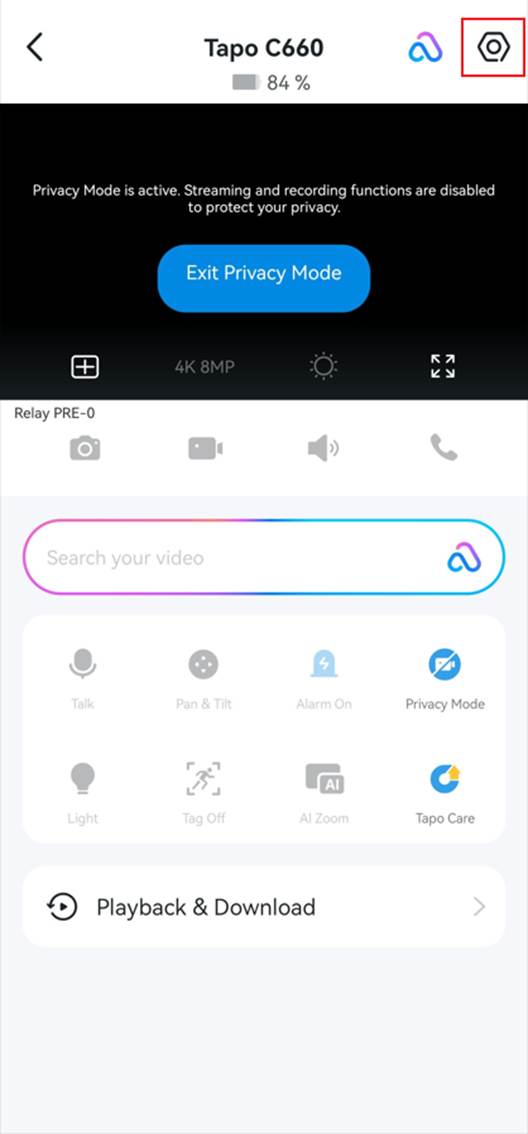Toggle the speaker sound icon
The image size is (528, 1134).
click(x=323, y=449)
